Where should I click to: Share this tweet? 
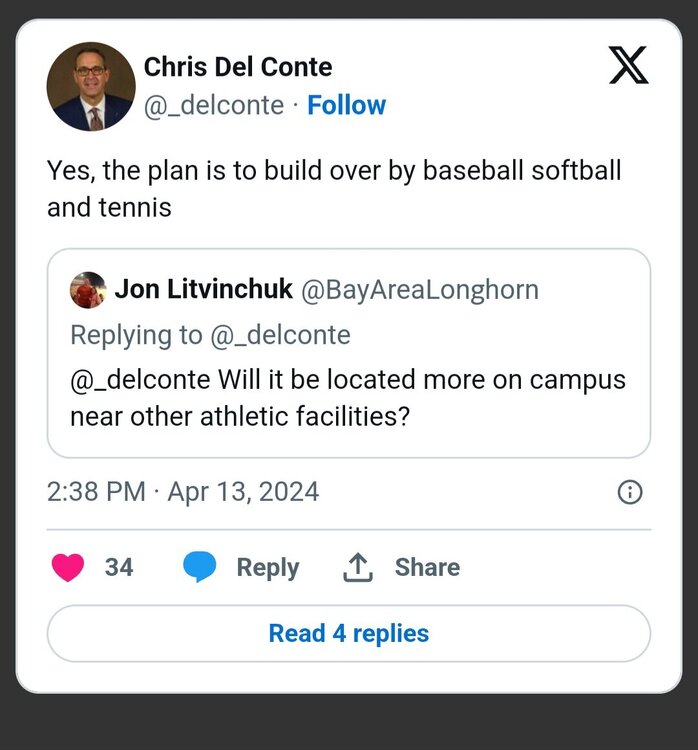click(x=401, y=567)
